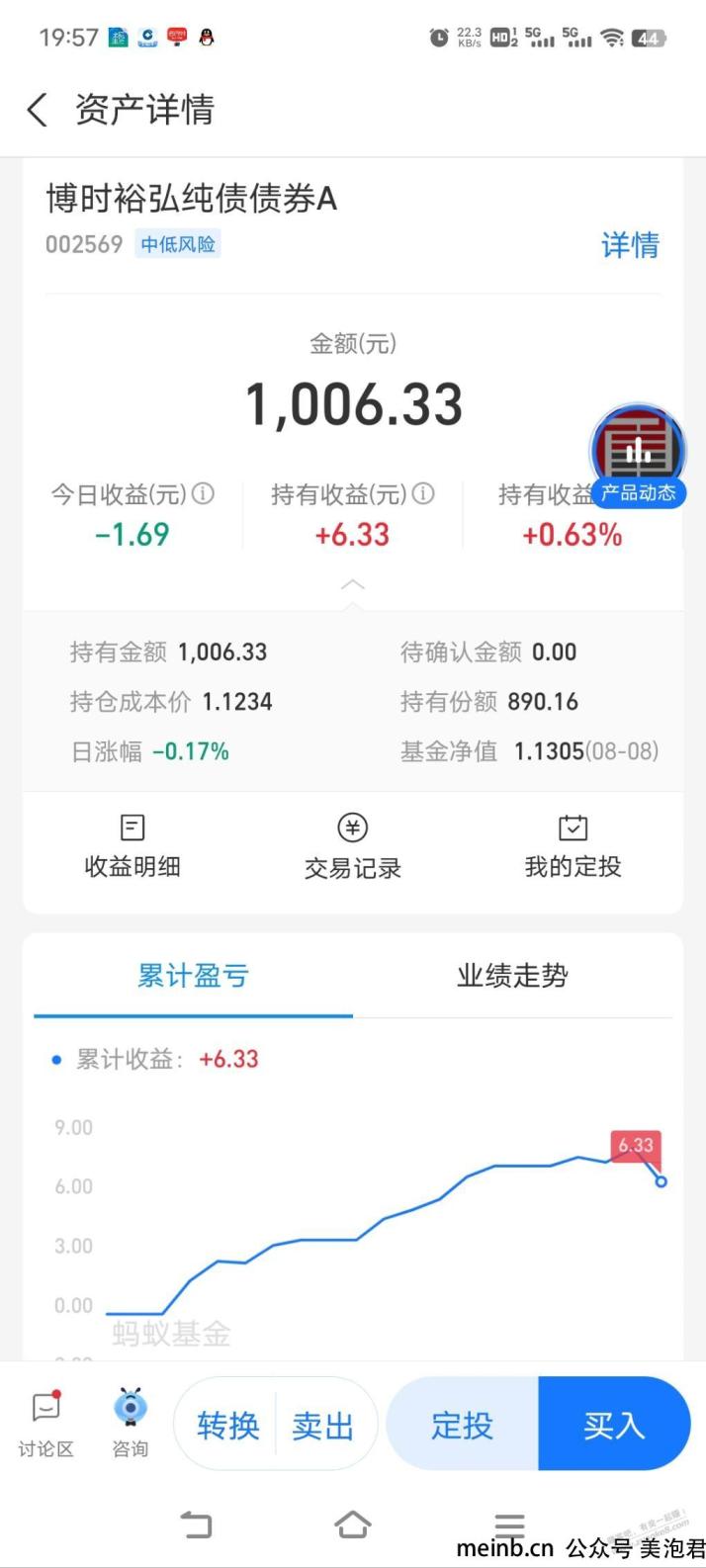This screenshot has height=1568, width=706.
Task: Tap the 转换 button
Action: (x=227, y=1426)
